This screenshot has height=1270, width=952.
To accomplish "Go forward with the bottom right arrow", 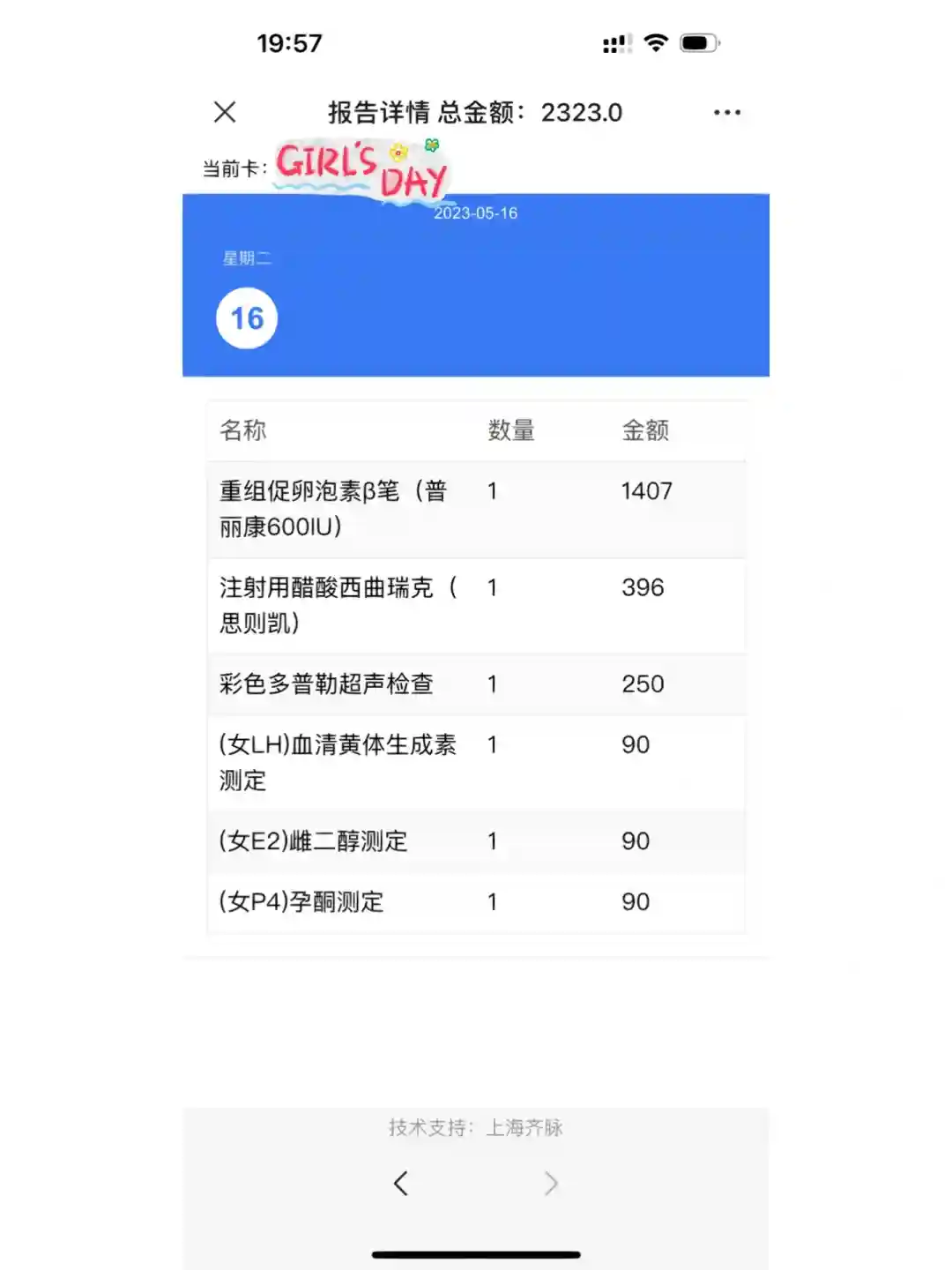I will pos(551,1184).
